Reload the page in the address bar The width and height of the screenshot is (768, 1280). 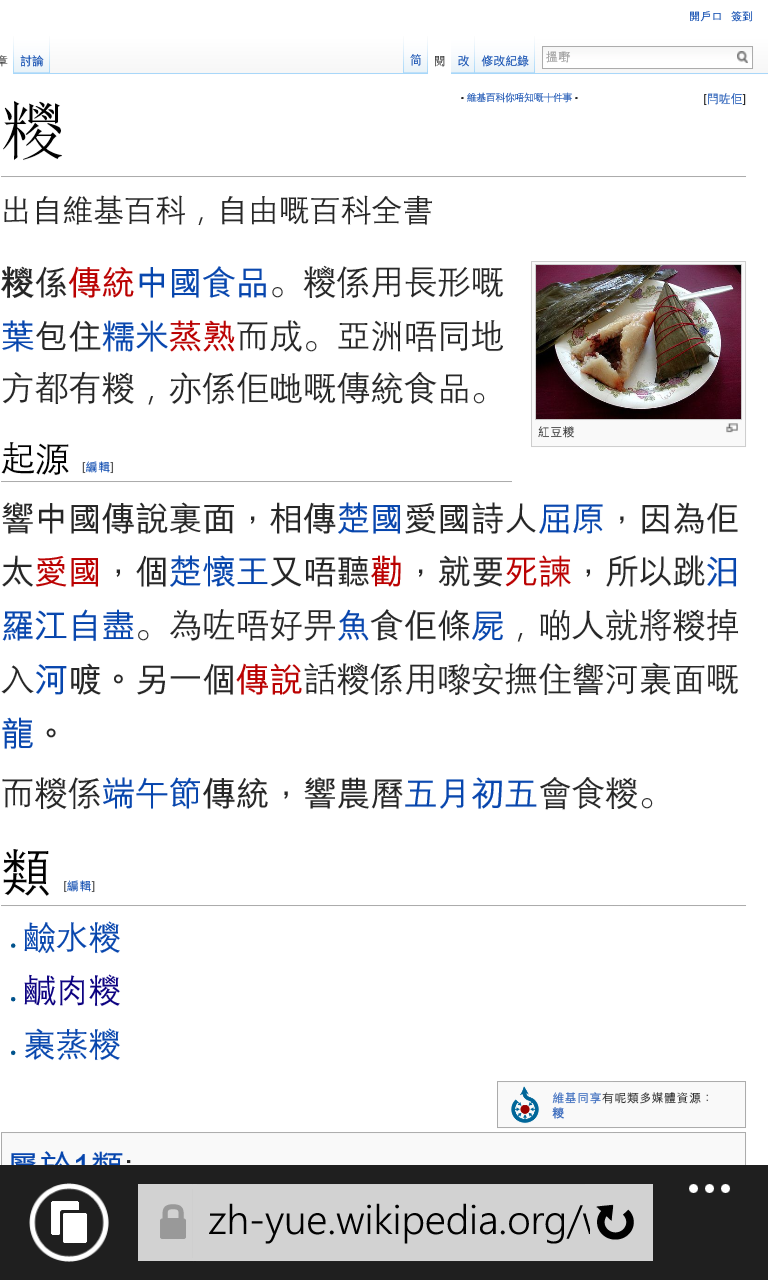coord(615,1222)
